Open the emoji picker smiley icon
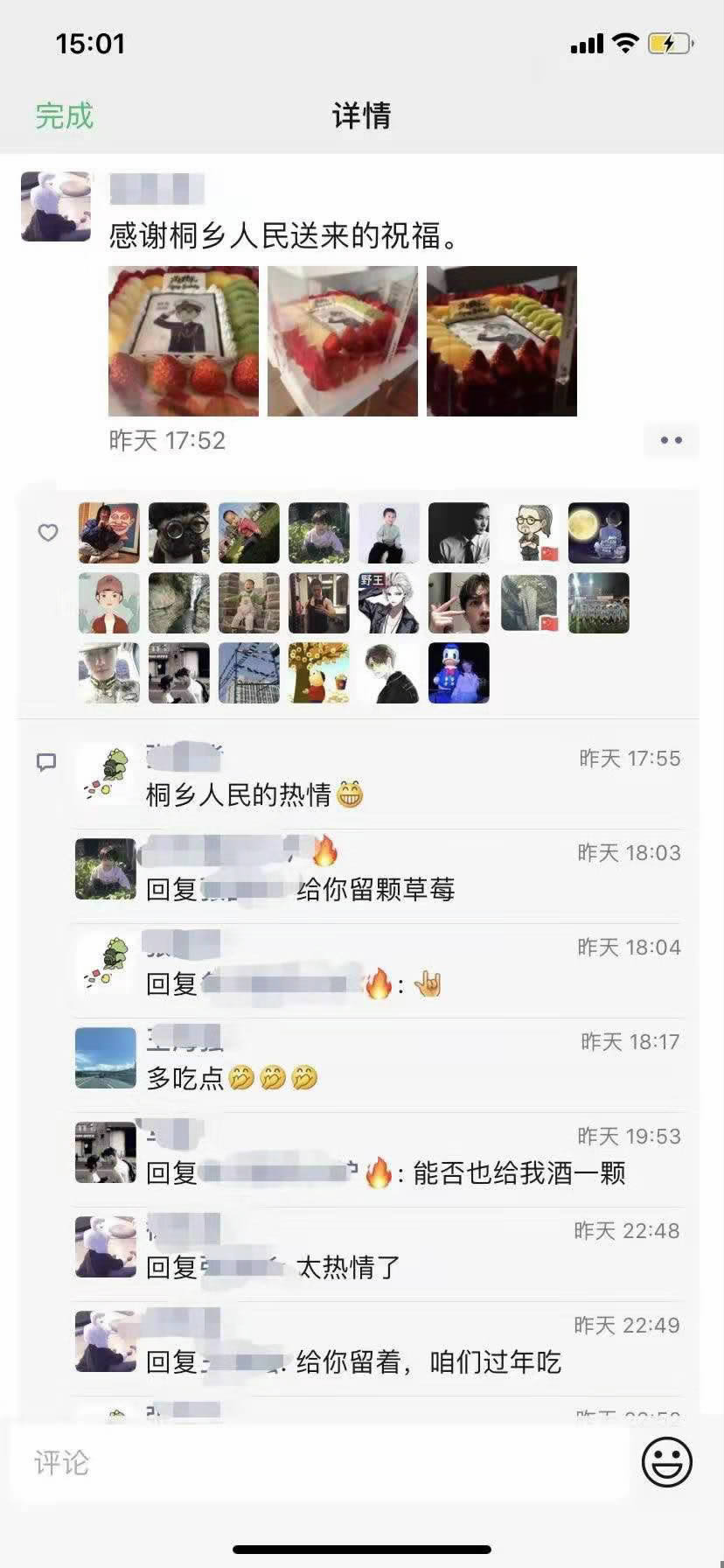Screen dimensions: 724x1568 [x=667, y=1461]
